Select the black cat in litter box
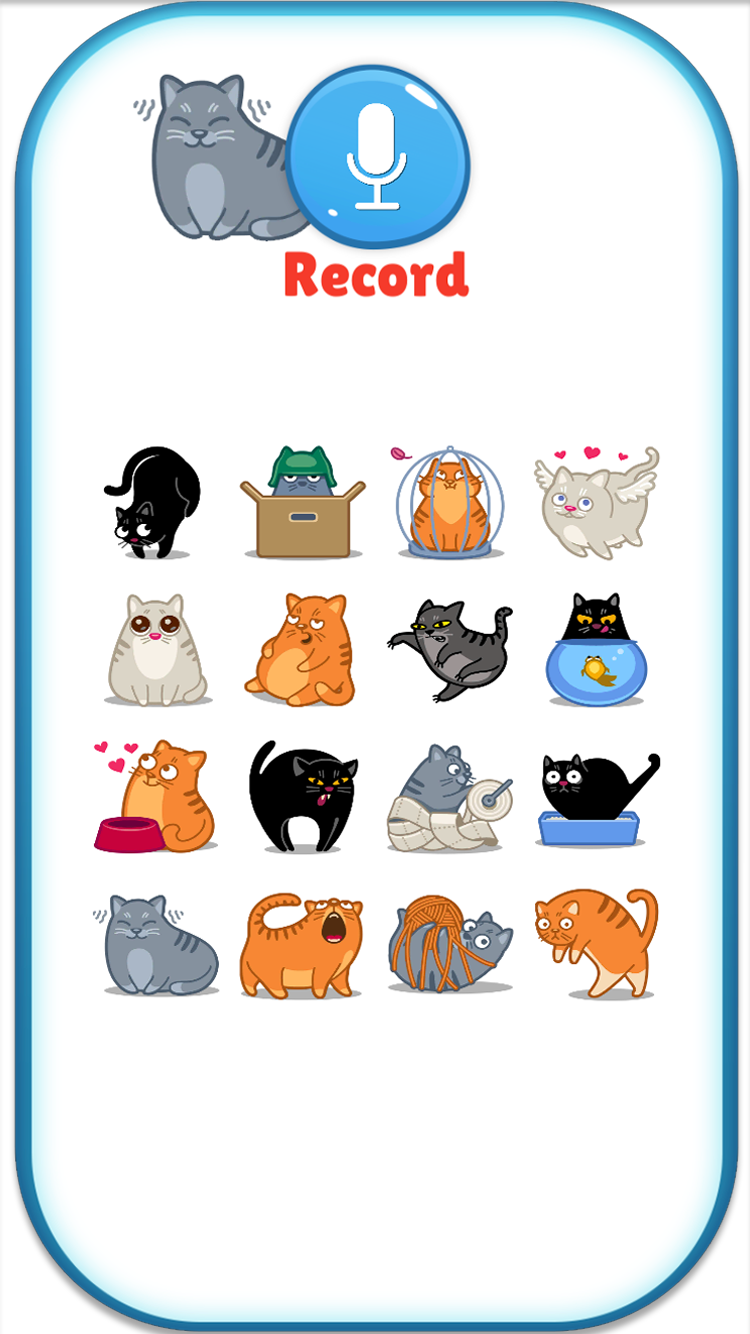The image size is (750, 1334). point(590,795)
